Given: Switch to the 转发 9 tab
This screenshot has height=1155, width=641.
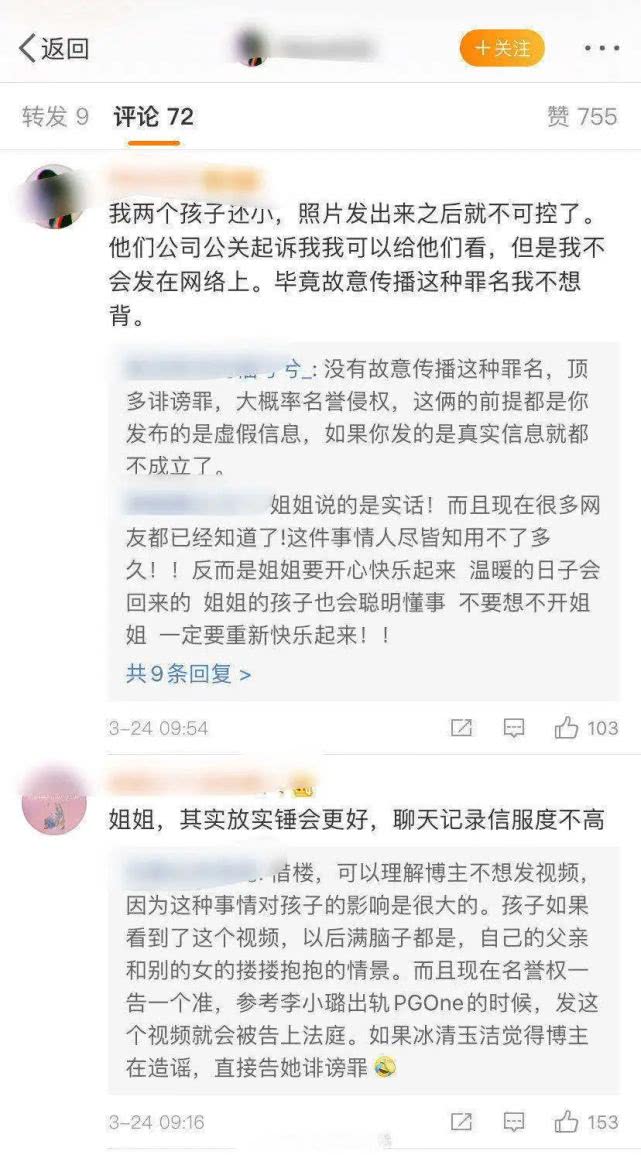Looking at the screenshot, I should [x=55, y=117].
